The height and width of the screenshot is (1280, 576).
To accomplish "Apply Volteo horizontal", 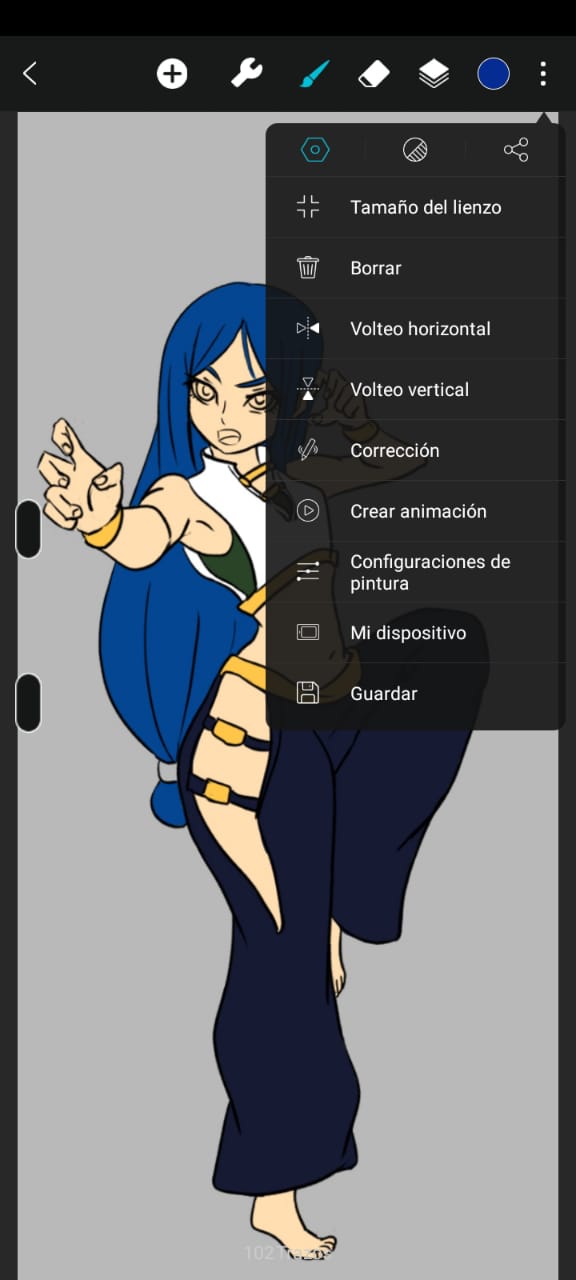I will [415, 329].
